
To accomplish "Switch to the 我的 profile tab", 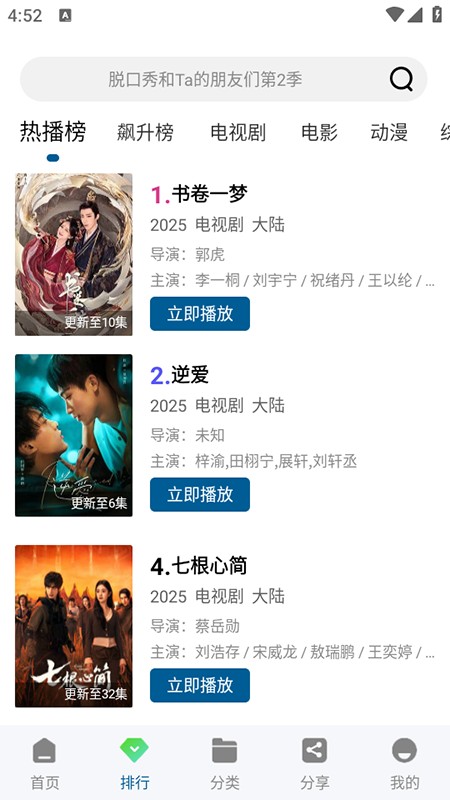I will click(x=405, y=764).
